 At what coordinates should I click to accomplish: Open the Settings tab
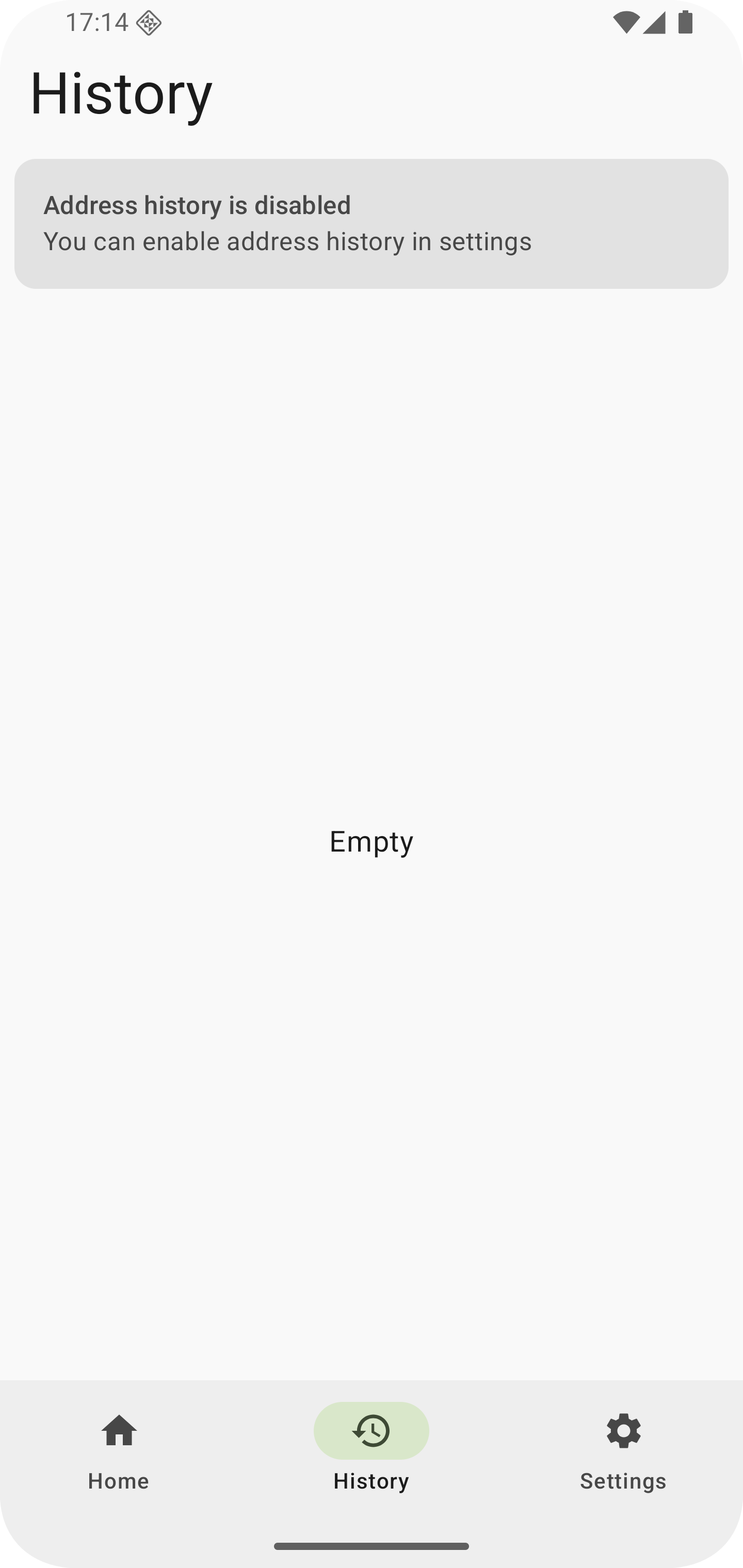[623, 1450]
